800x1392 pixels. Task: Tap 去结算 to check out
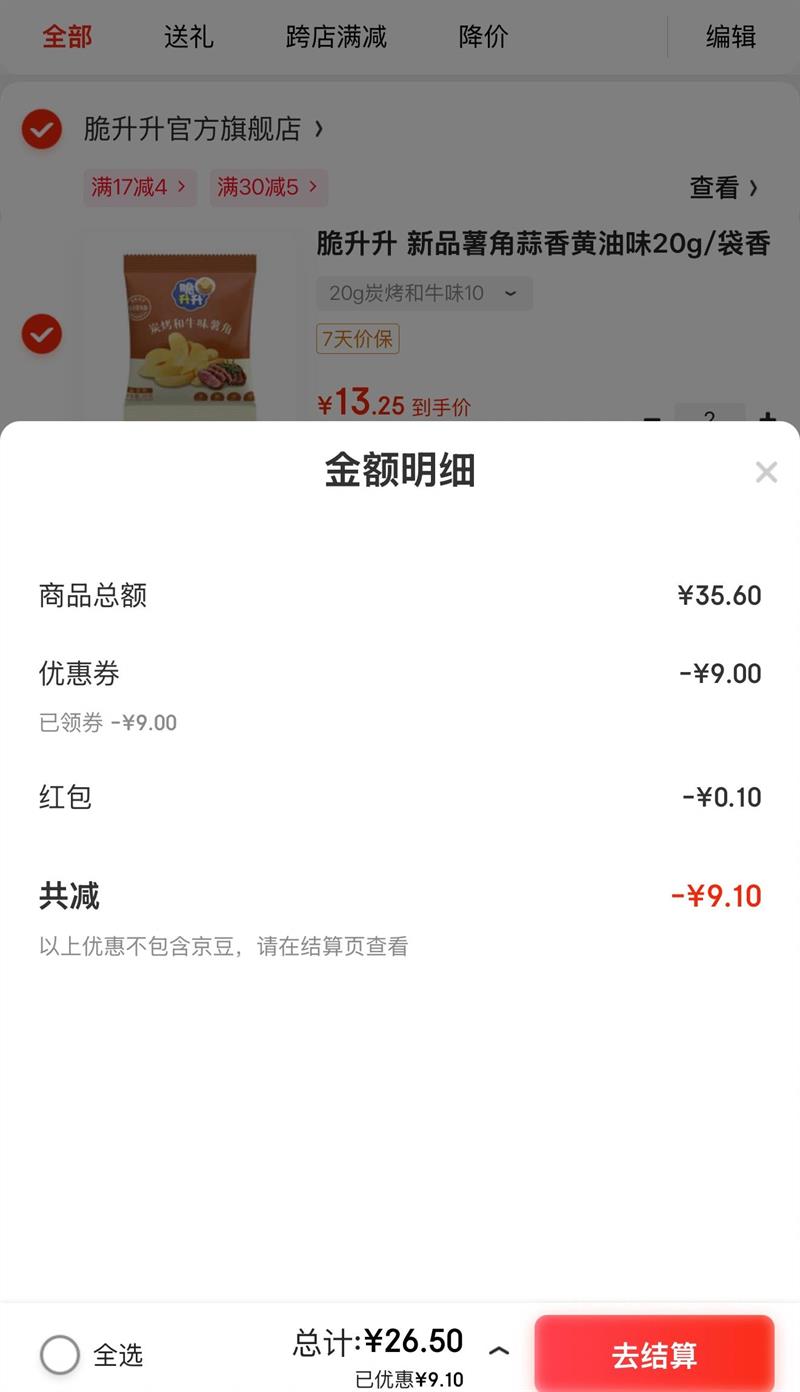click(x=654, y=1354)
